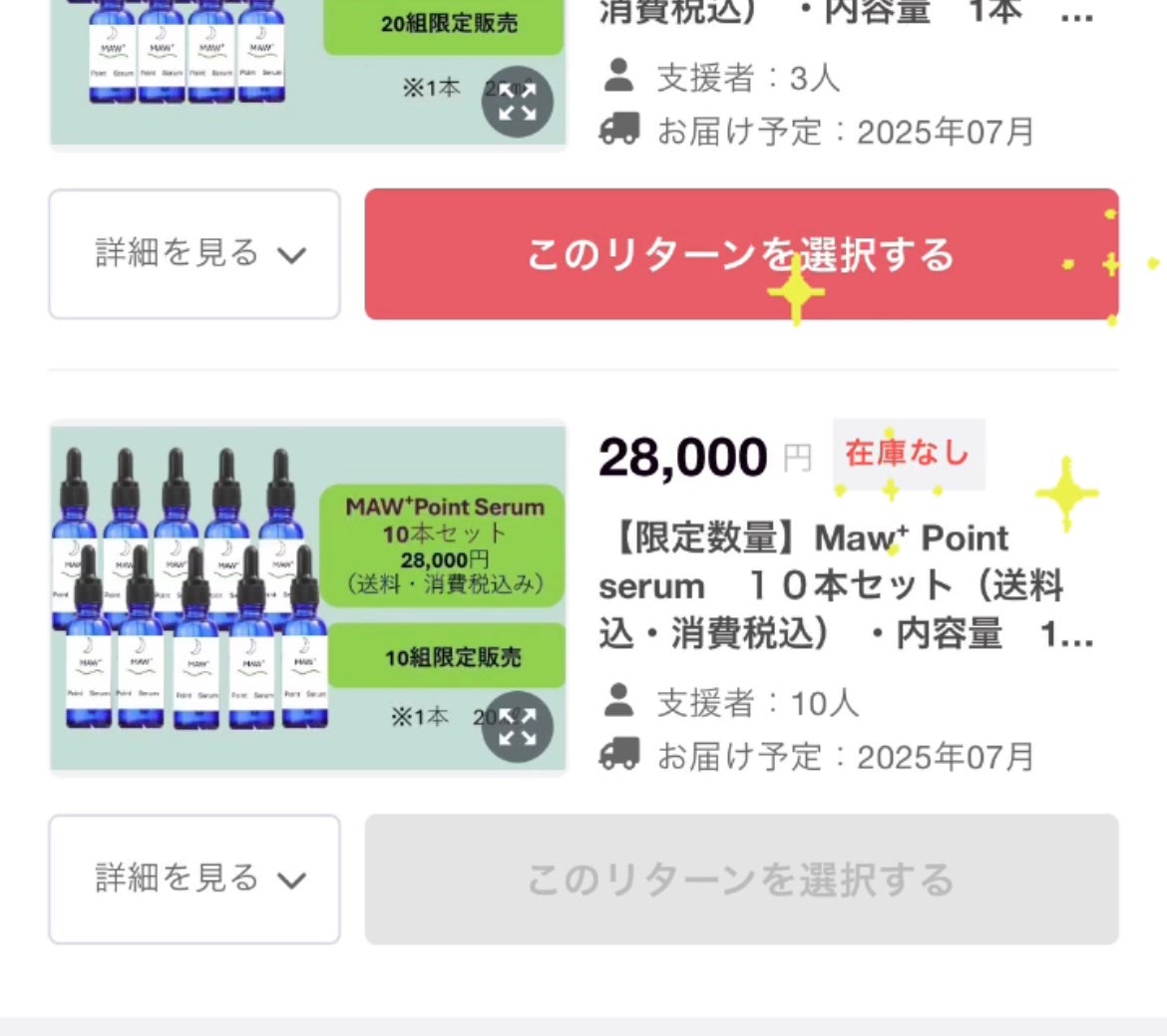Expand details of the 28,000円 10本セット return
This screenshot has height=1036, width=1167.
(194, 879)
